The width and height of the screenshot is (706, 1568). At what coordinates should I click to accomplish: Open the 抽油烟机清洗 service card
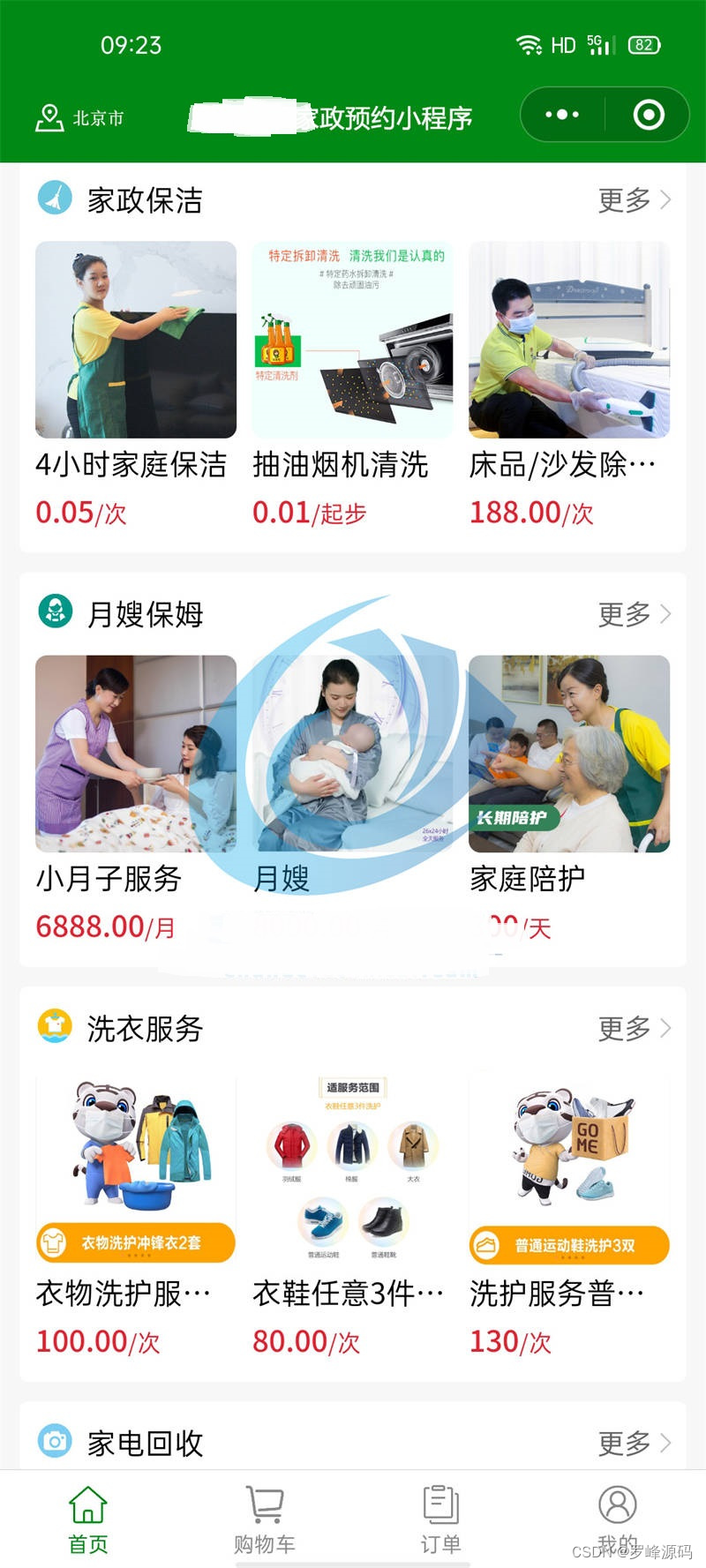point(352,385)
